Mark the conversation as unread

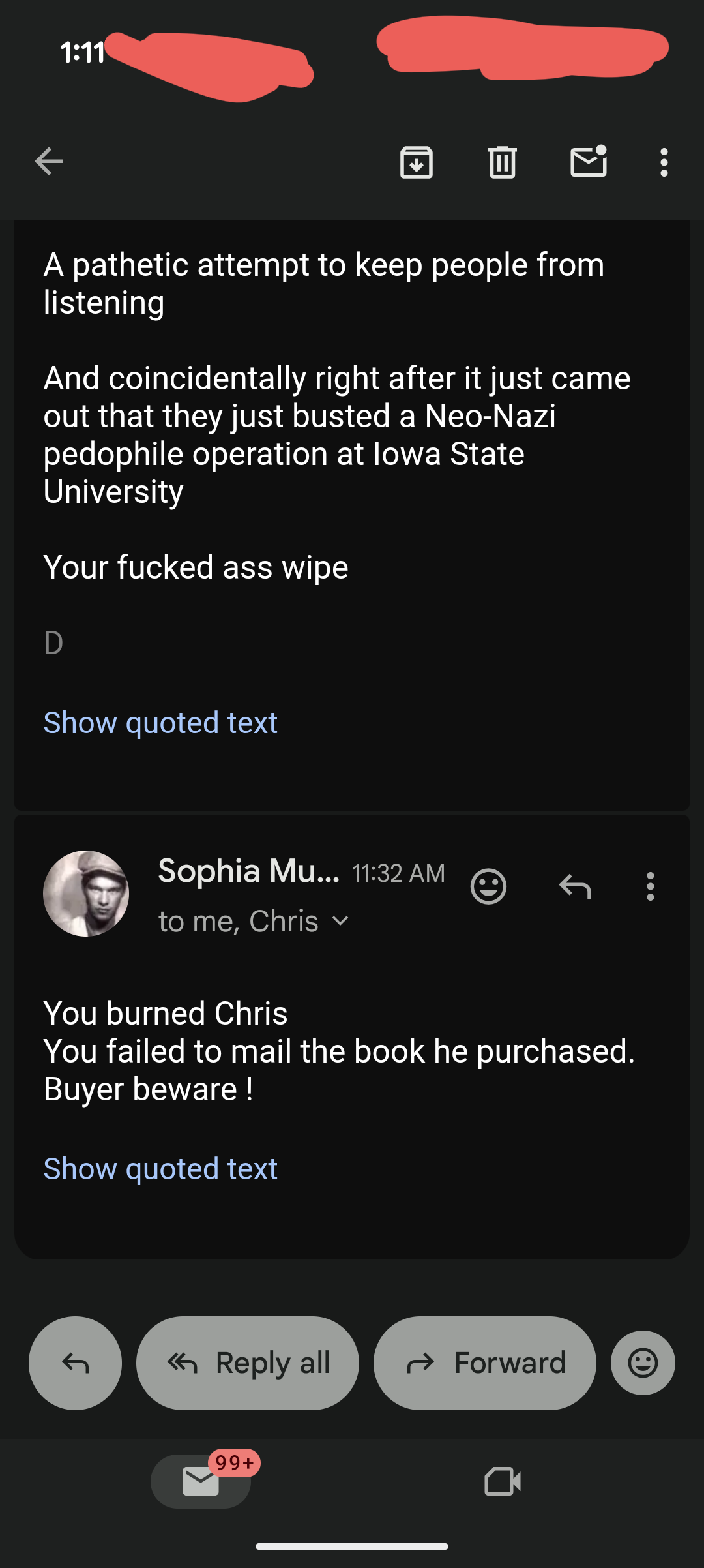tap(589, 162)
